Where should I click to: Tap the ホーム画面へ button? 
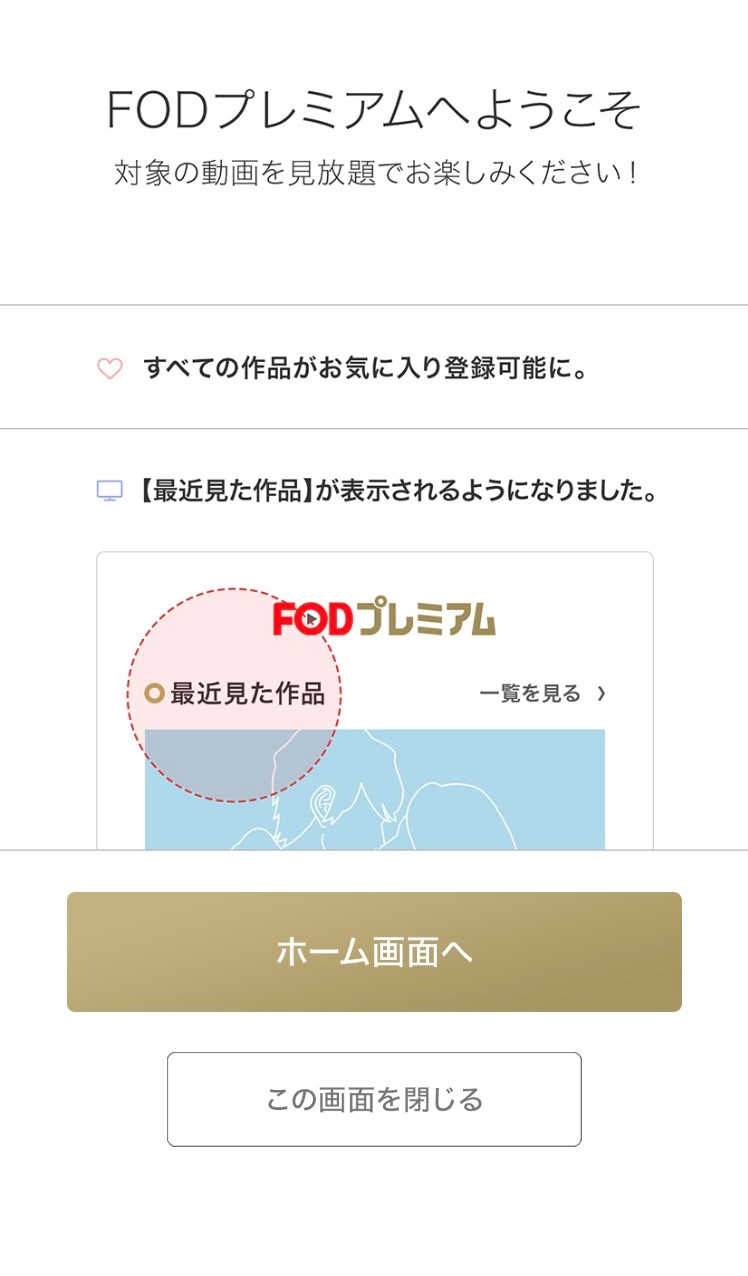[x=374, y=952]
